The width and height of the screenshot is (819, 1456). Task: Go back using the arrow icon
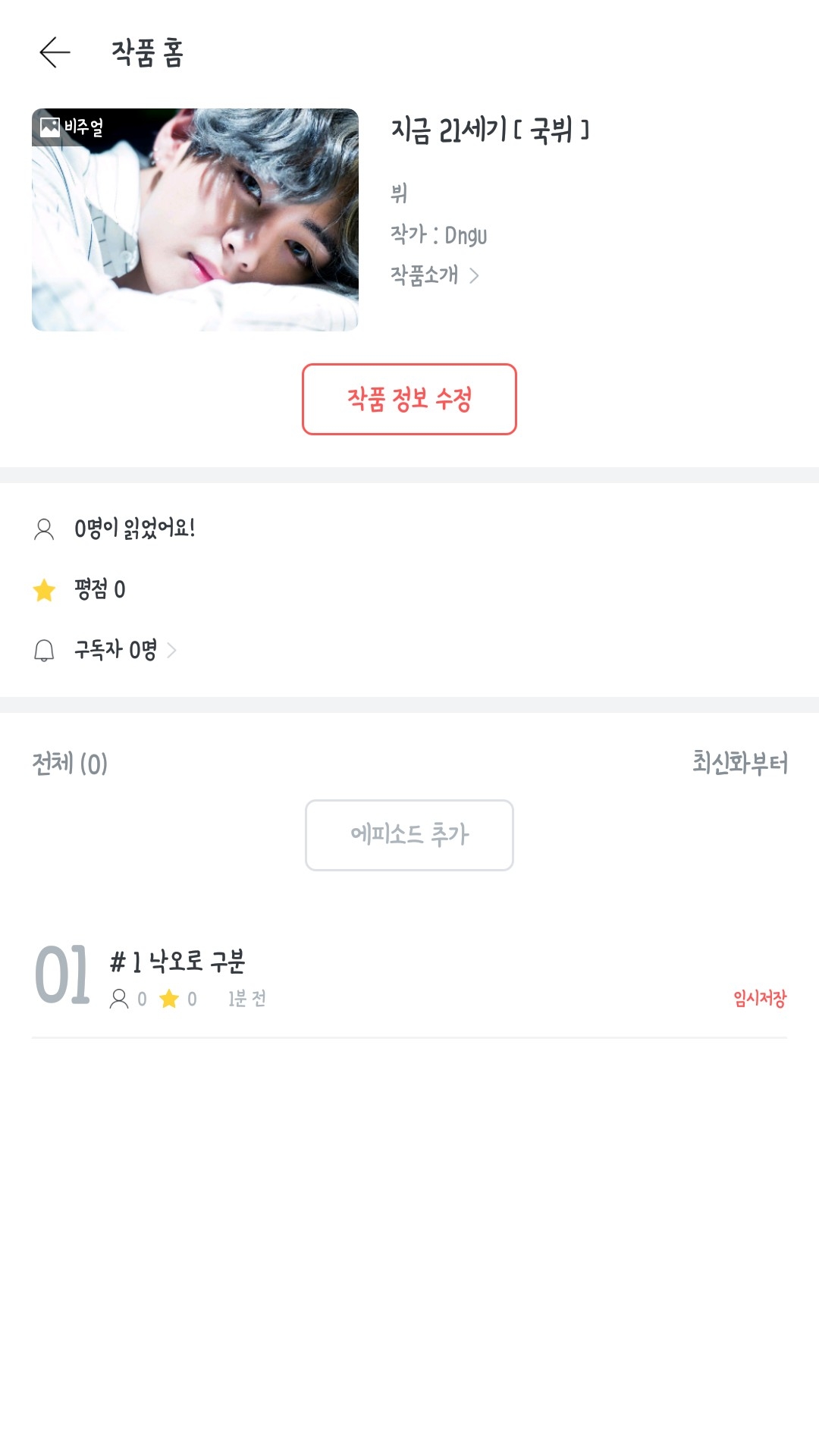click(x=55, y=52)
